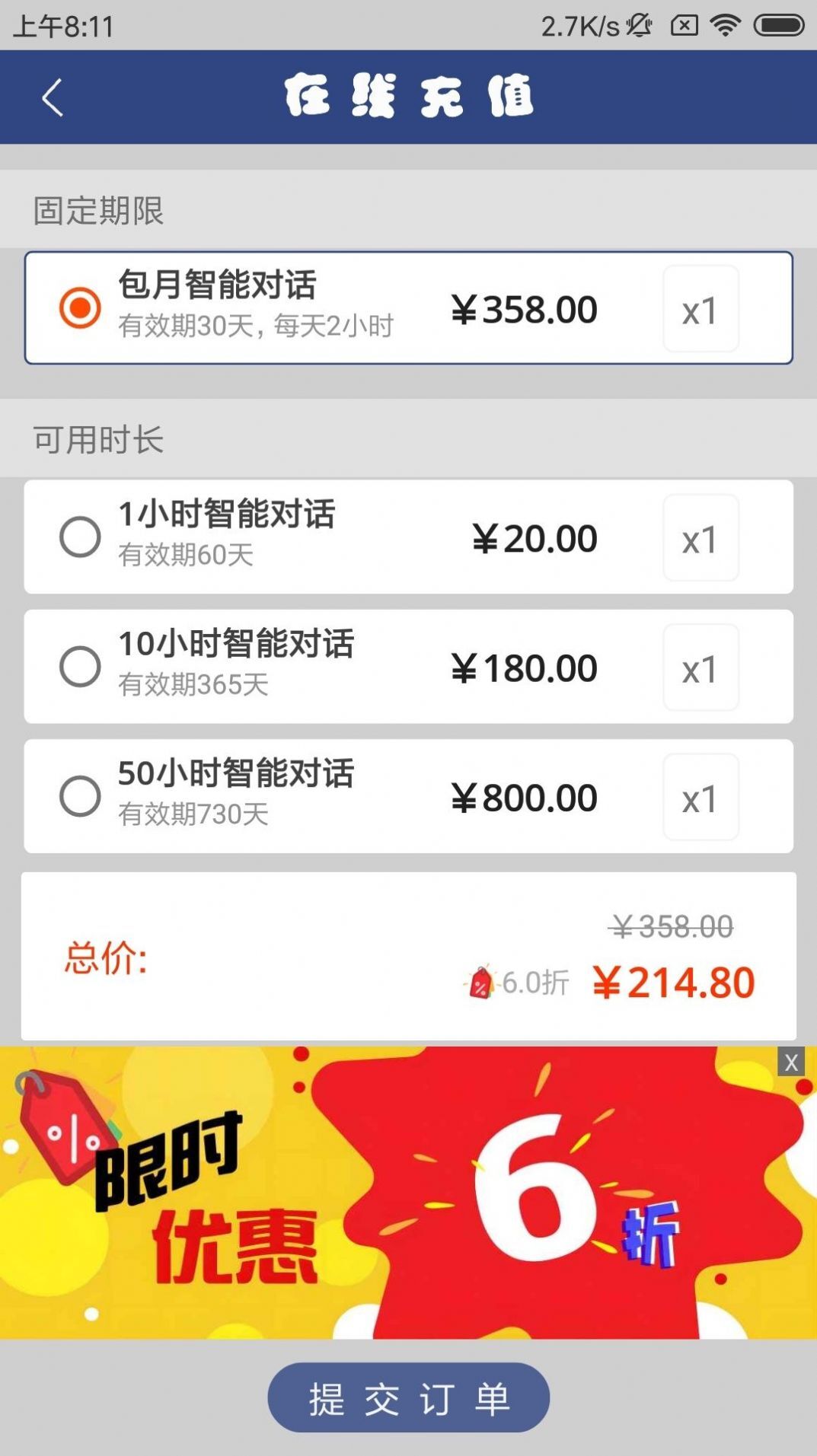Open the limited-time 6折 promotional banner
Screen dimensions: 817x1456
click(x=408, y=1195)
